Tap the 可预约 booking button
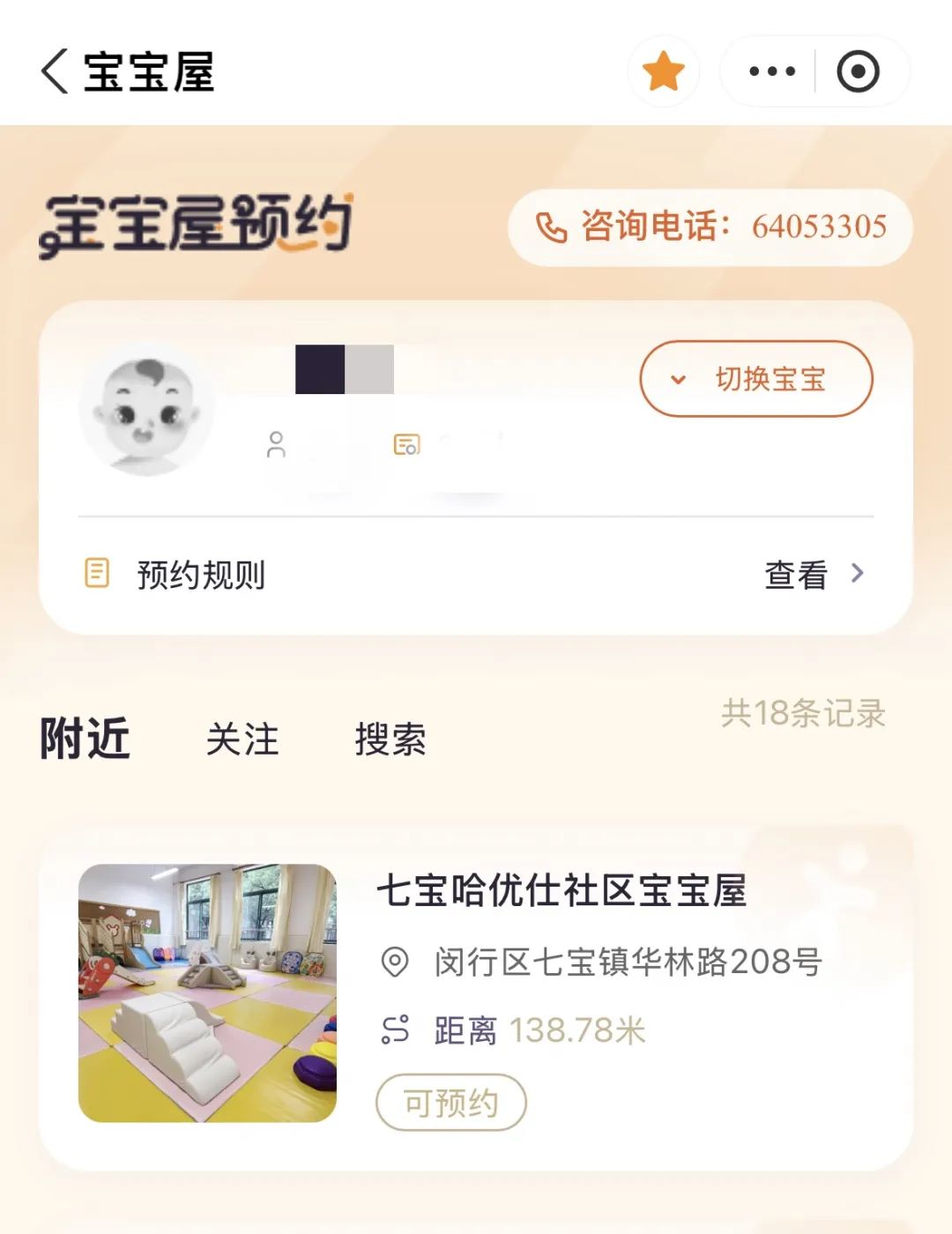Screen dimensions: 952x1234 point(450,1102)
